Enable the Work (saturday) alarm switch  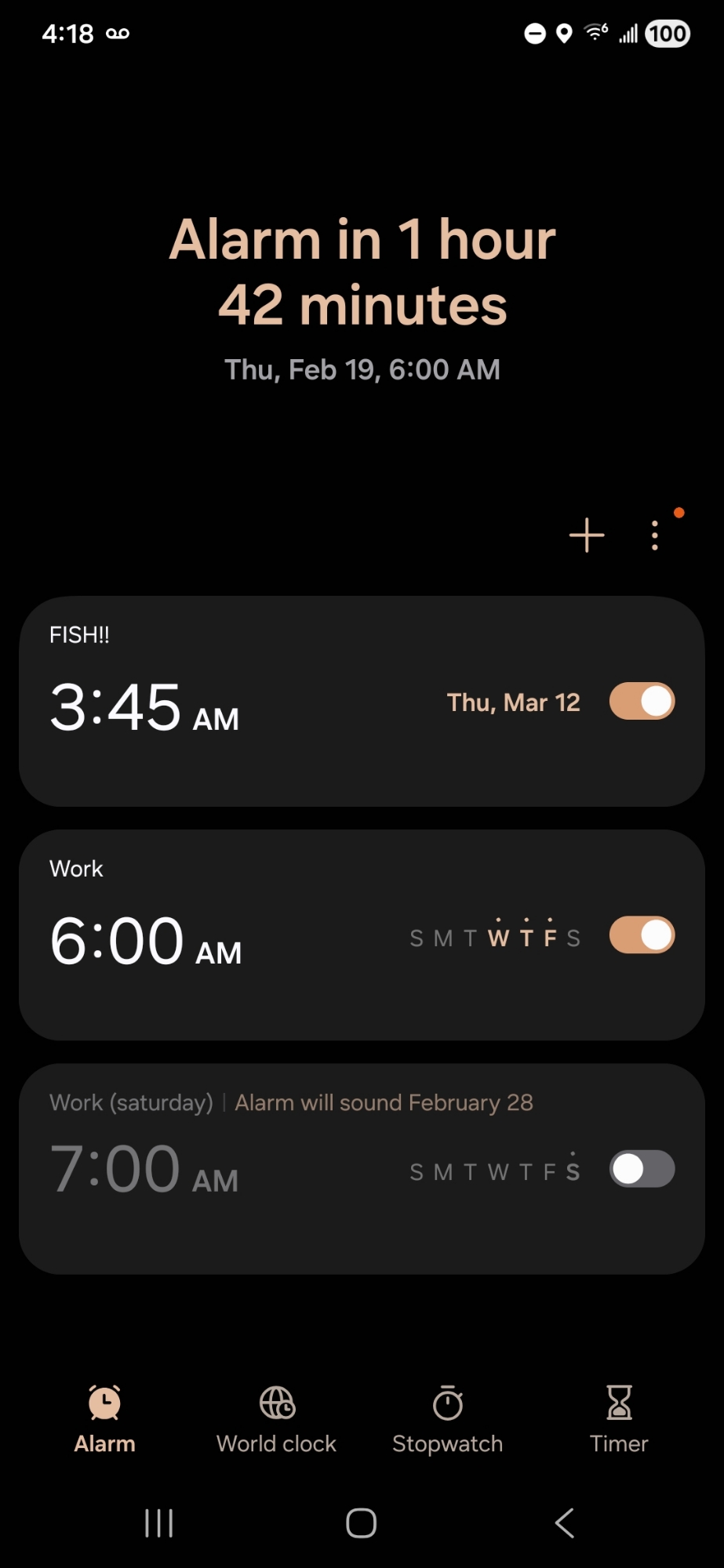642,1169
